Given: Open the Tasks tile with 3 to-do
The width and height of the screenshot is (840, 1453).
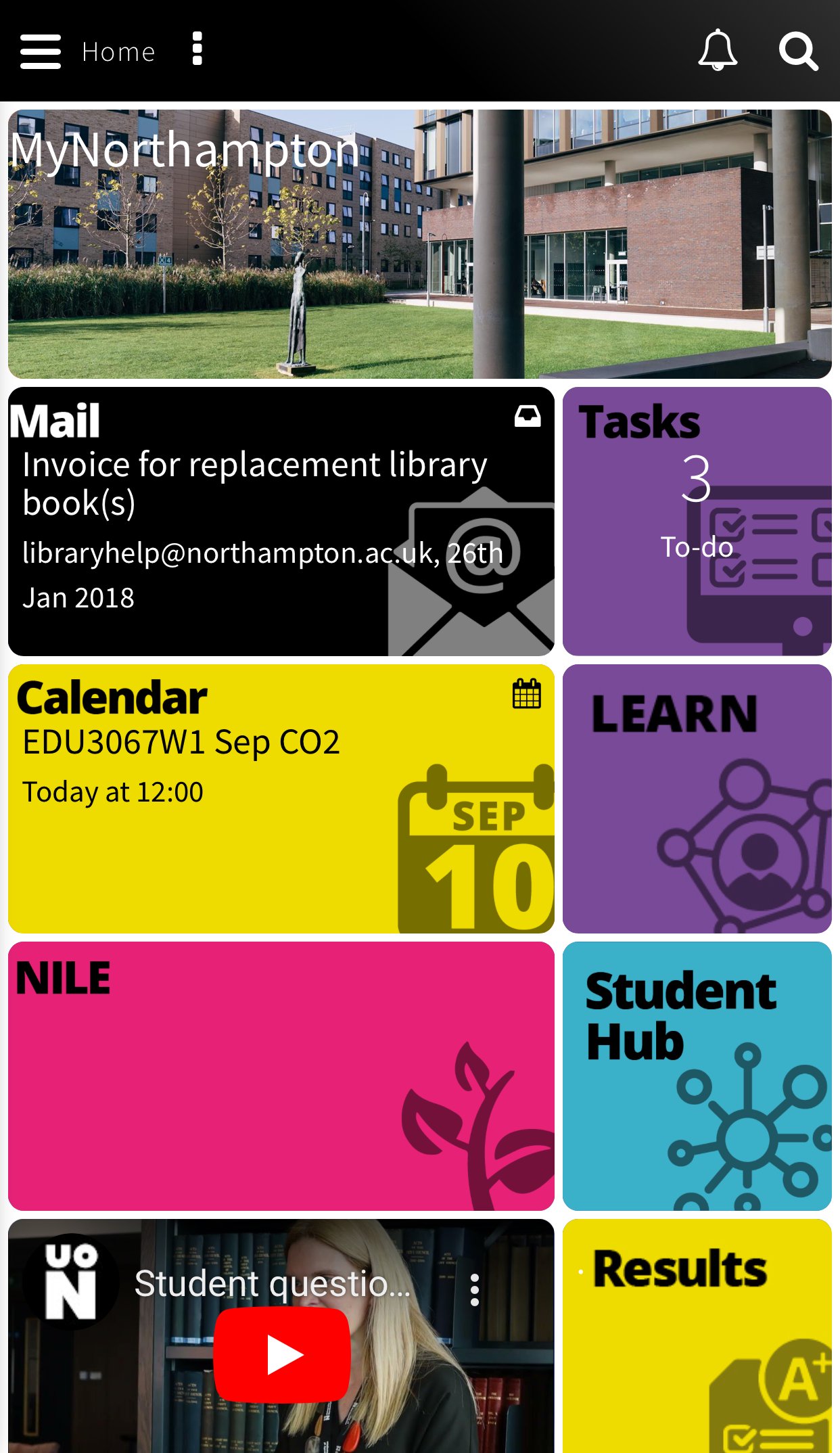Looking at the screenshot, I should click(x=697, y=521).
